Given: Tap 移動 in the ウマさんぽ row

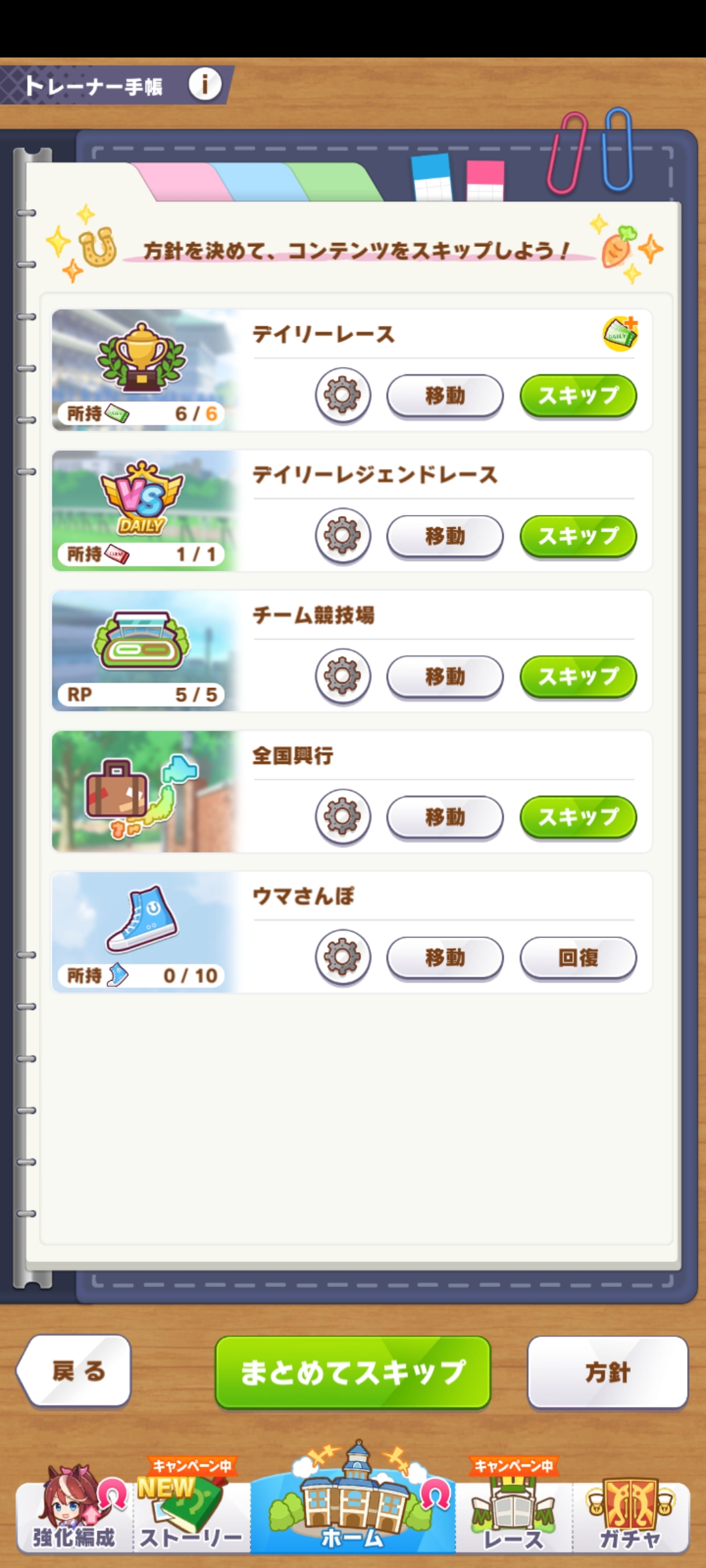Looking at the screenshot, I should click(x=445, y=957).
